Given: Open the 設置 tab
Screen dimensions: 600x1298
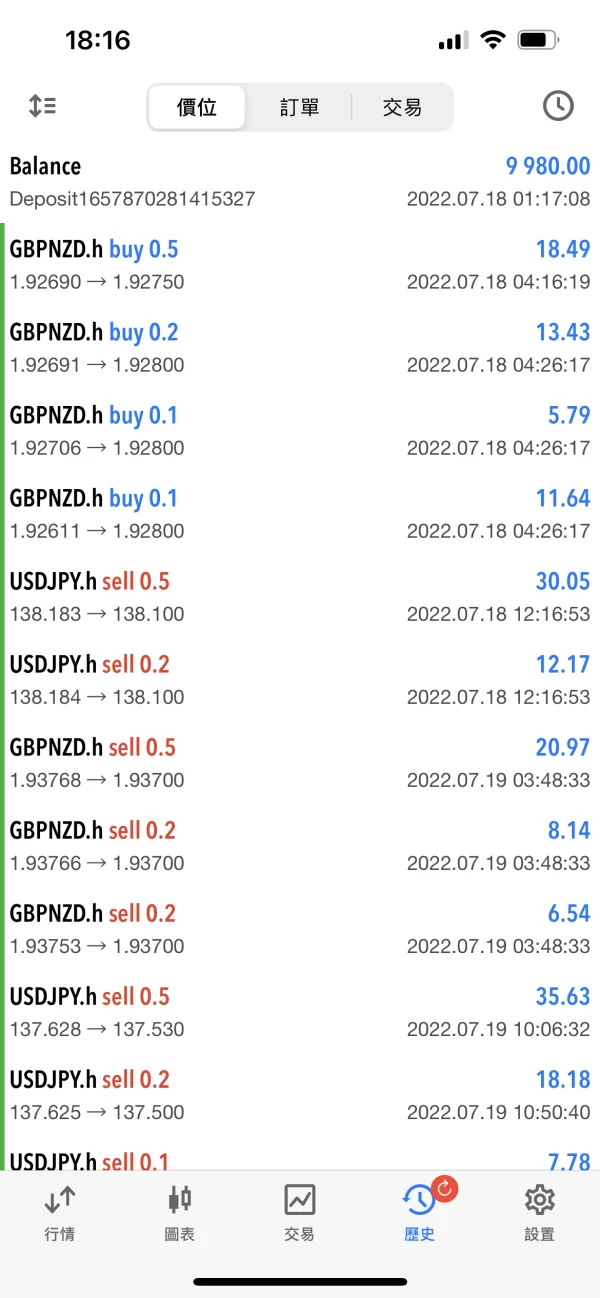Looking at the screenshot, I should pos(539,1212).
